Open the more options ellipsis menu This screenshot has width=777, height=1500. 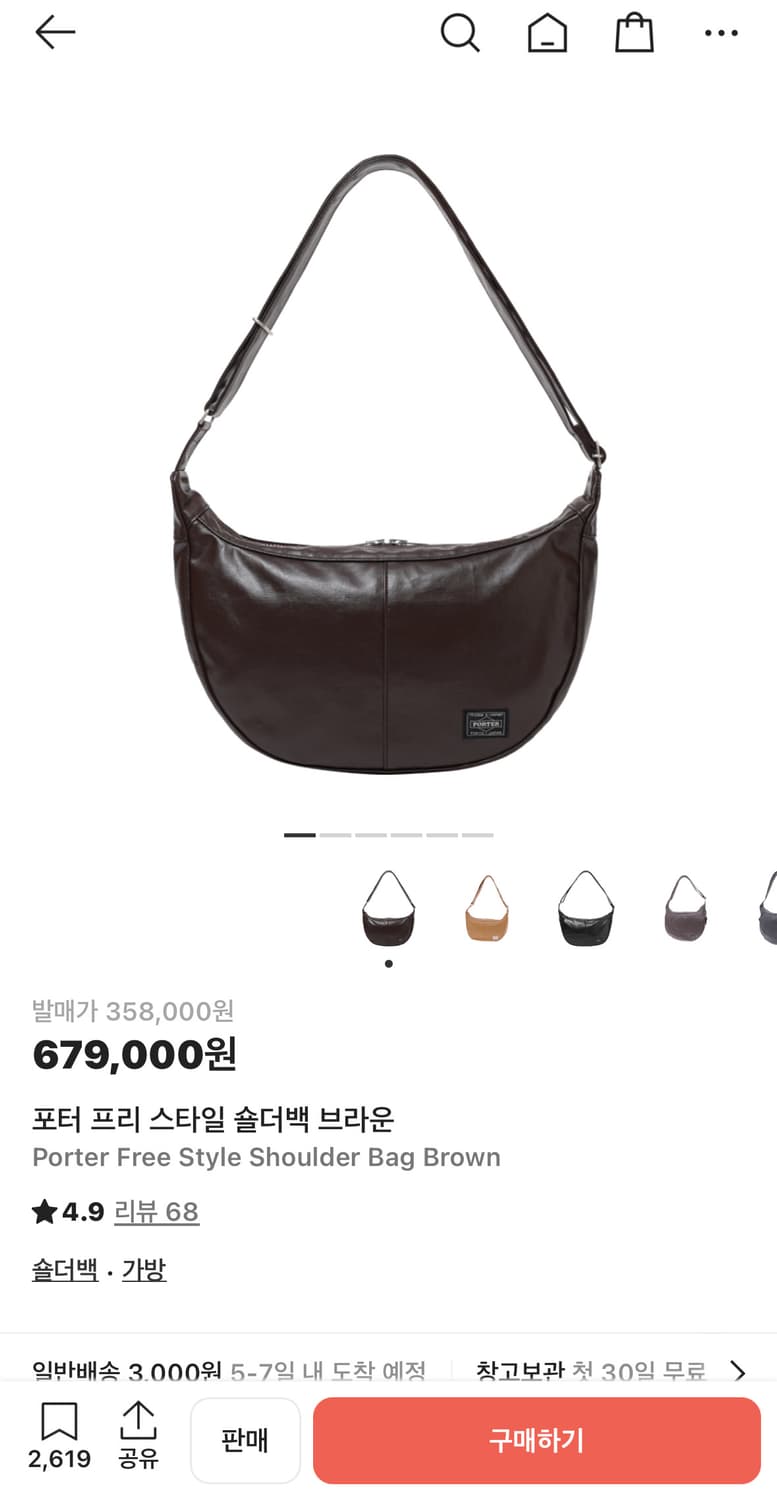pos(721,33)
